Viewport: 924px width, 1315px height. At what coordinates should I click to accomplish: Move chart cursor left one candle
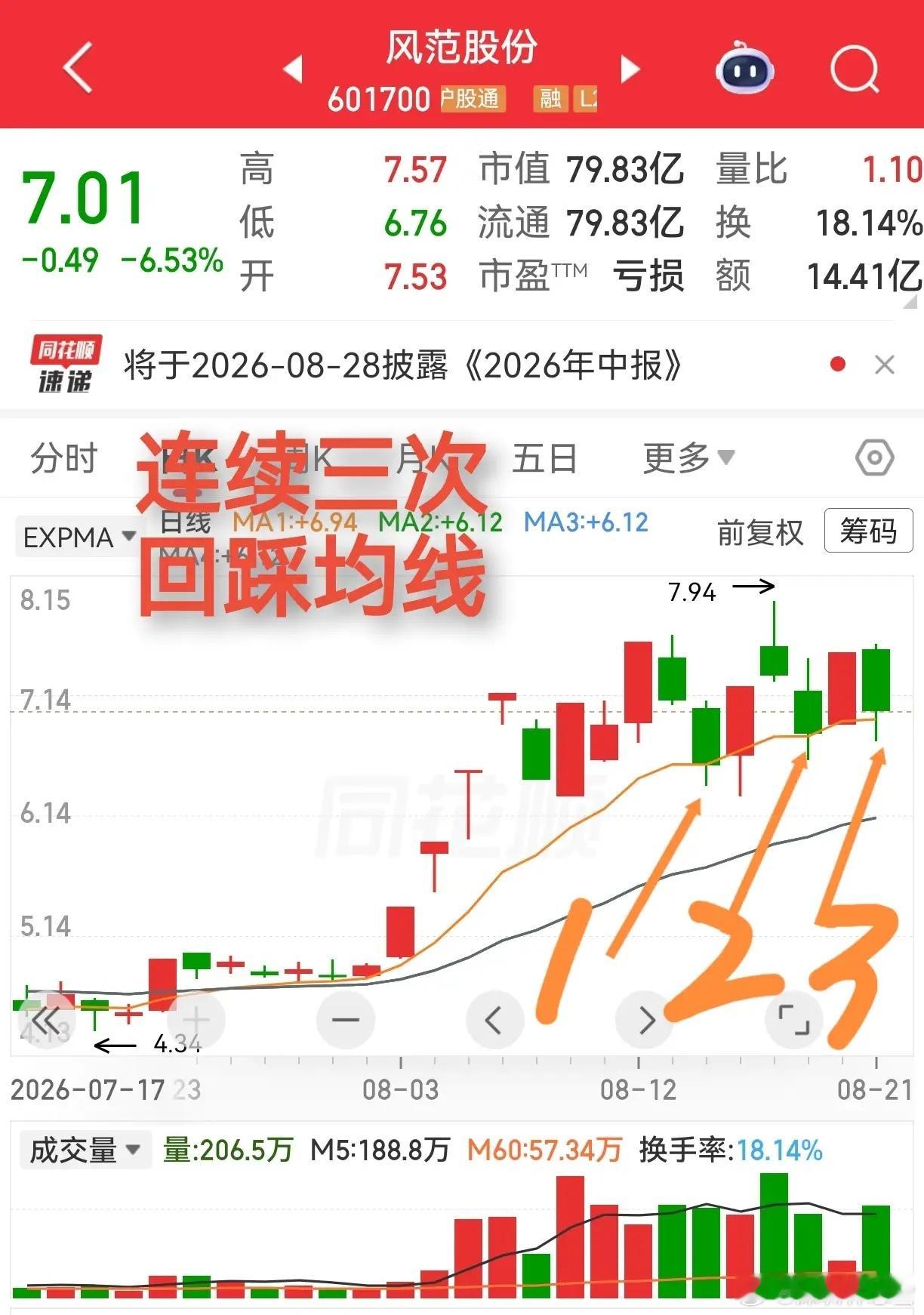point(494,1021)
